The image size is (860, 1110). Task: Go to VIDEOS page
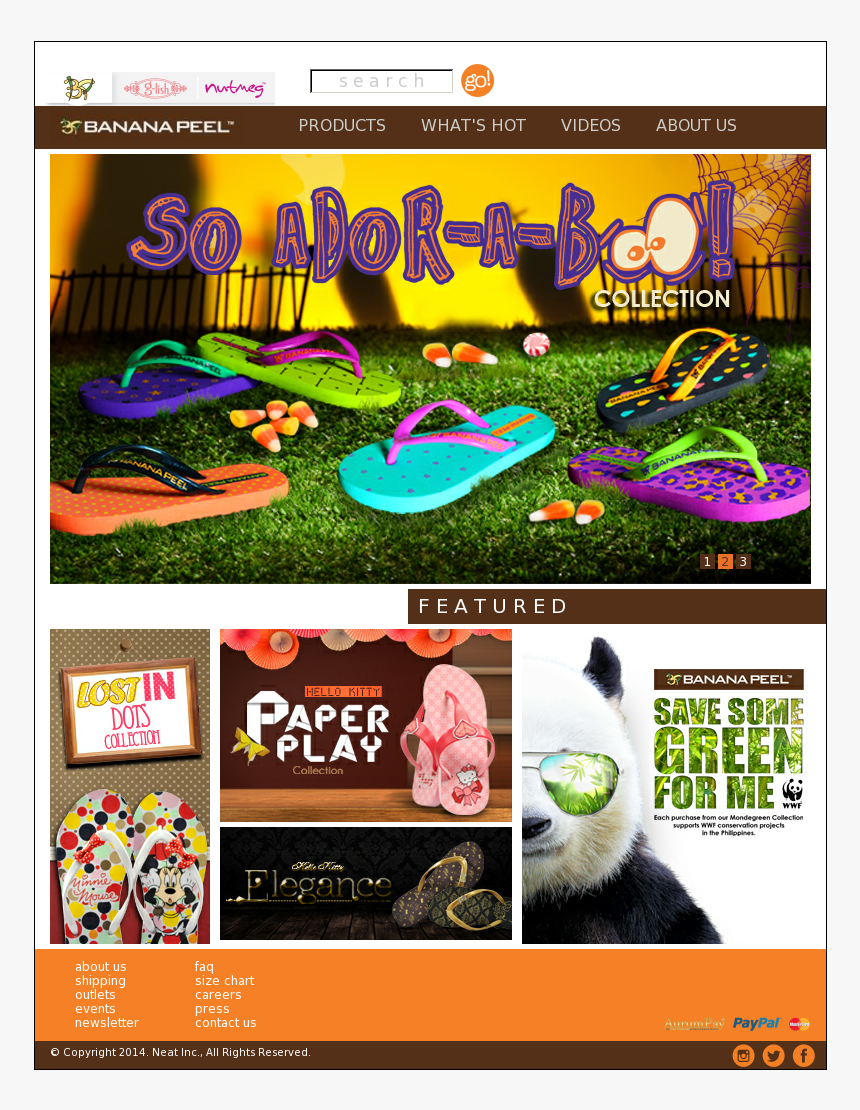point(590,126)
